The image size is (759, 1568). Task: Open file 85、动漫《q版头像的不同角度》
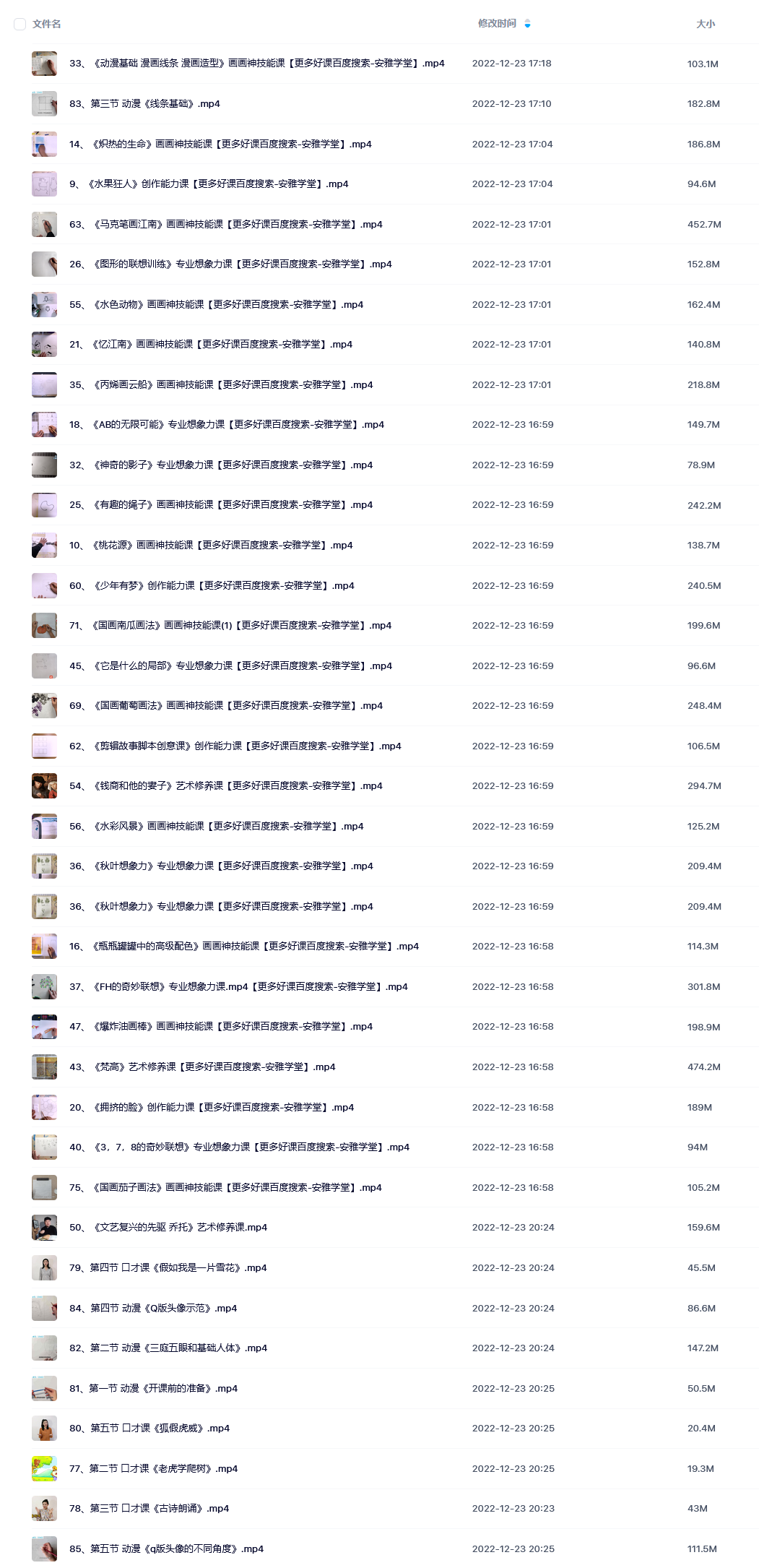166,1548
